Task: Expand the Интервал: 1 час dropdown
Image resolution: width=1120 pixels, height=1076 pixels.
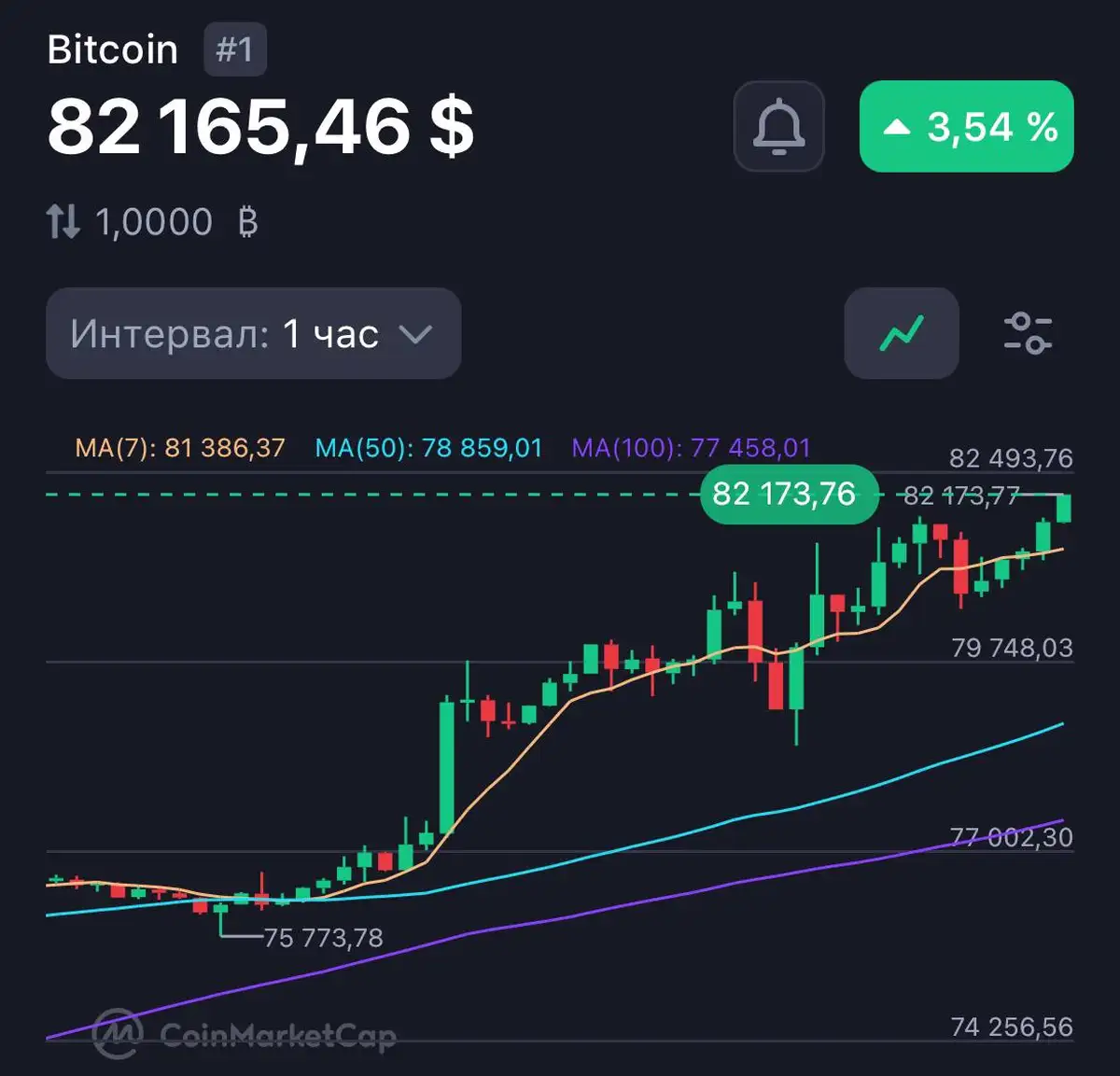Action: 253,333
